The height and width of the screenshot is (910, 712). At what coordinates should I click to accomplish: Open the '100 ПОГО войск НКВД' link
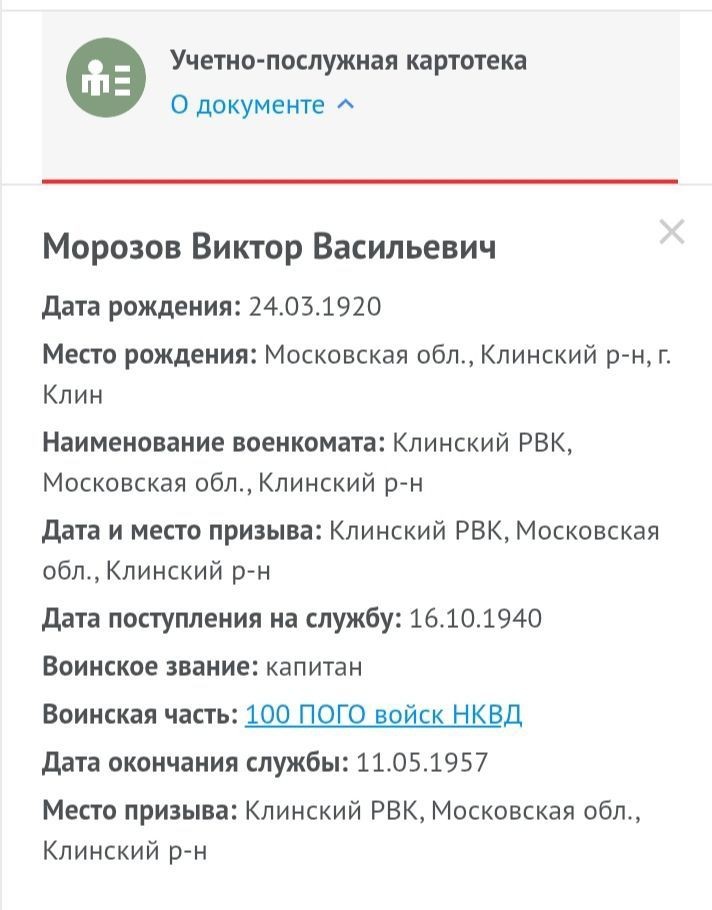click(383, 715)
